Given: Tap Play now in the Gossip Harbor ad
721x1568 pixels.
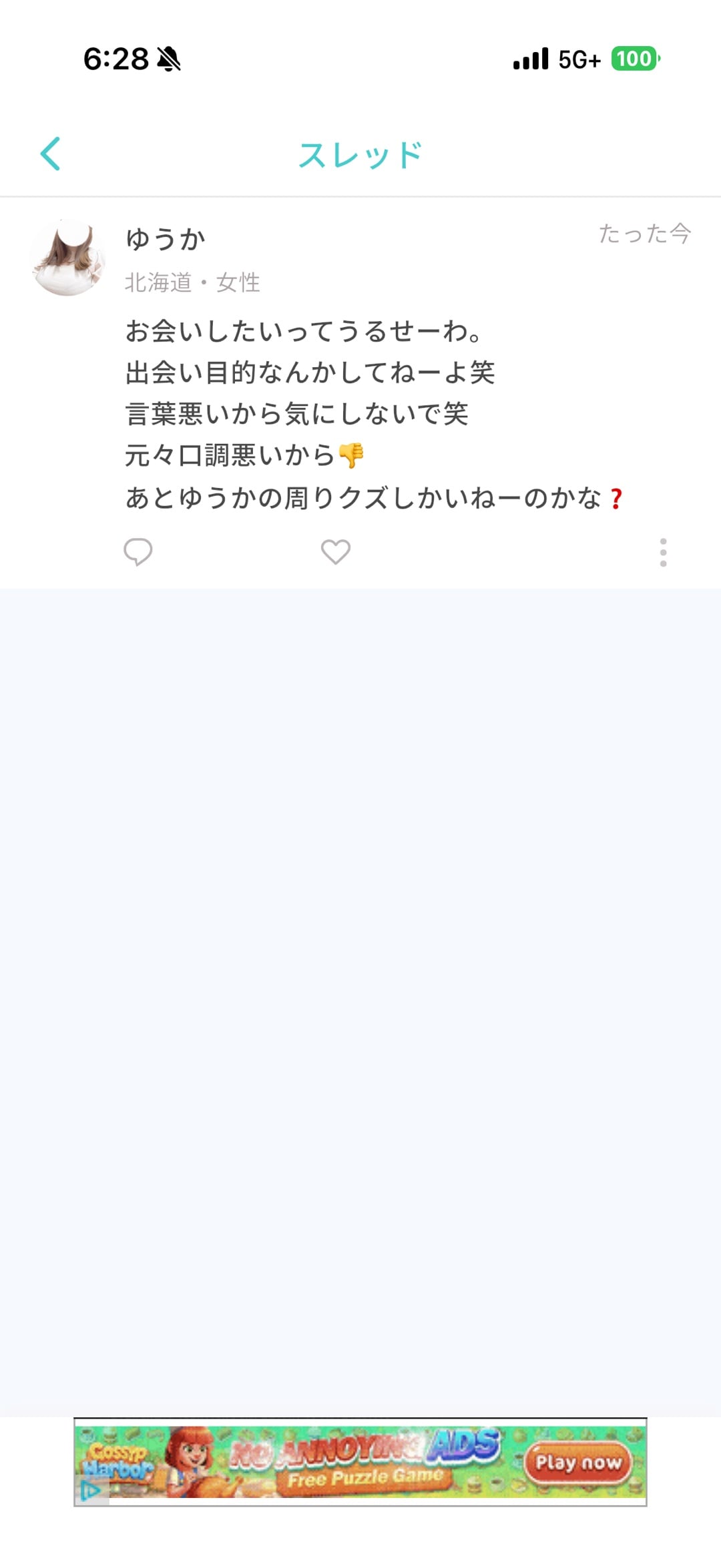Looking at the screenshot, I should 578,1463.
